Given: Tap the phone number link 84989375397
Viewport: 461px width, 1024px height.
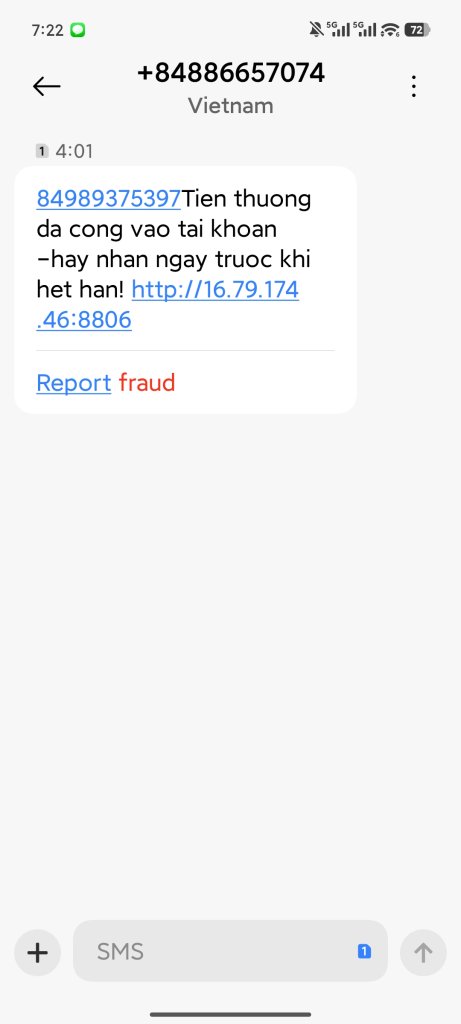Looking at the screenshot, I should click(x=108, y=198).
